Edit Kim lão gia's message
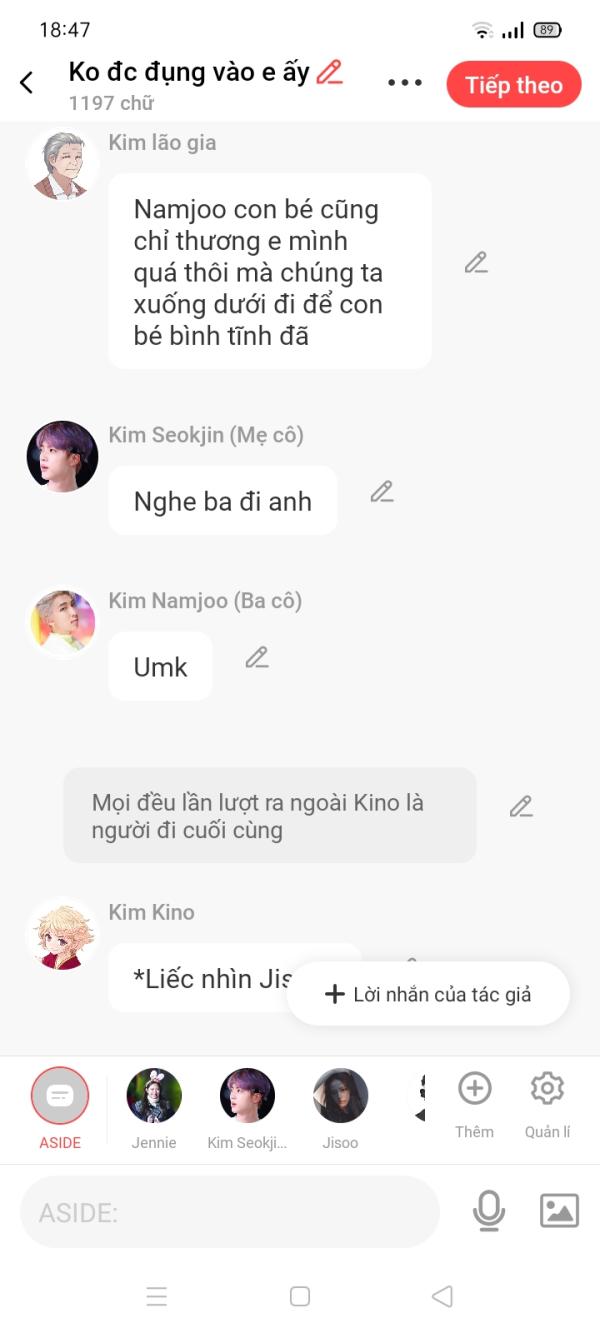 pyautogui.click(x=476, y=263)
